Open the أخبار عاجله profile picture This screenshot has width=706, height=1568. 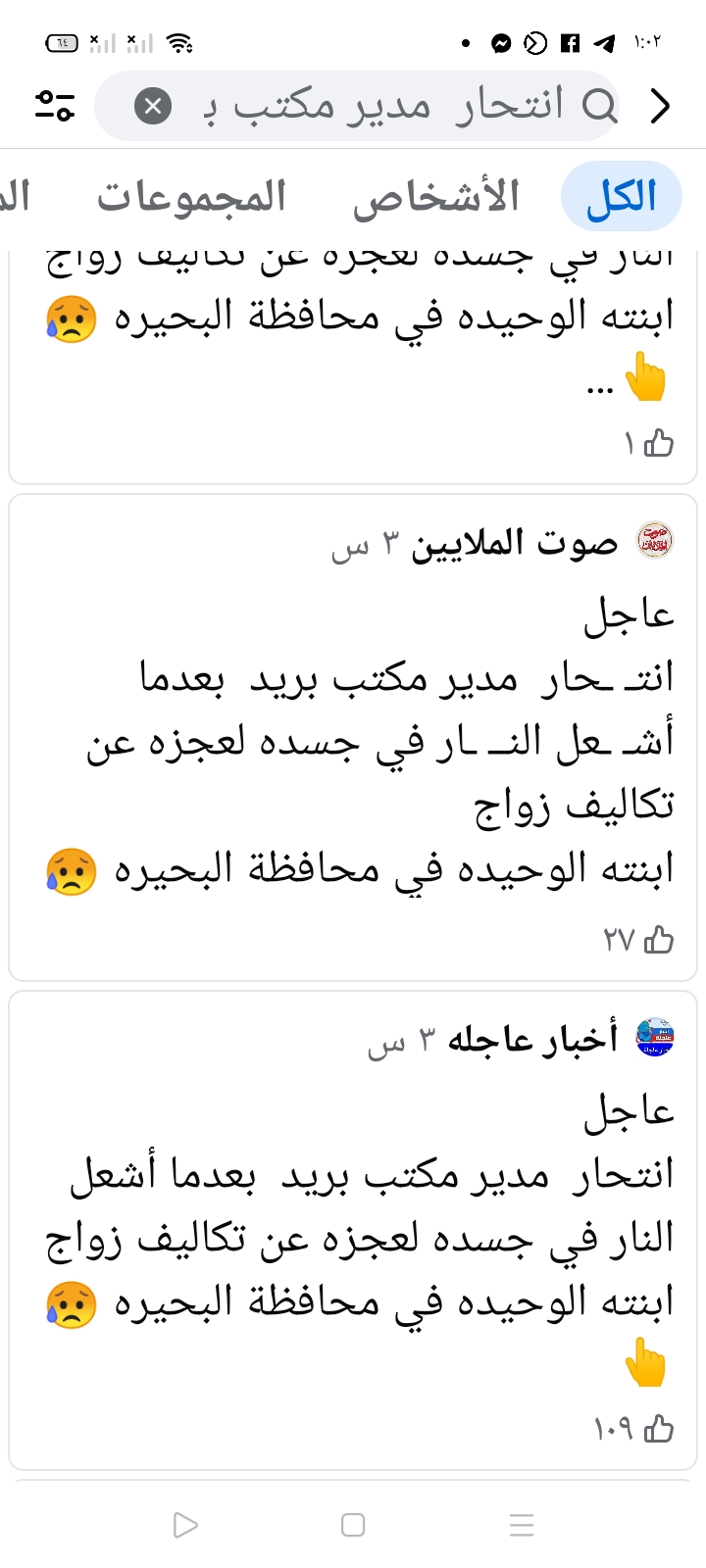[x=654, y=1037]
